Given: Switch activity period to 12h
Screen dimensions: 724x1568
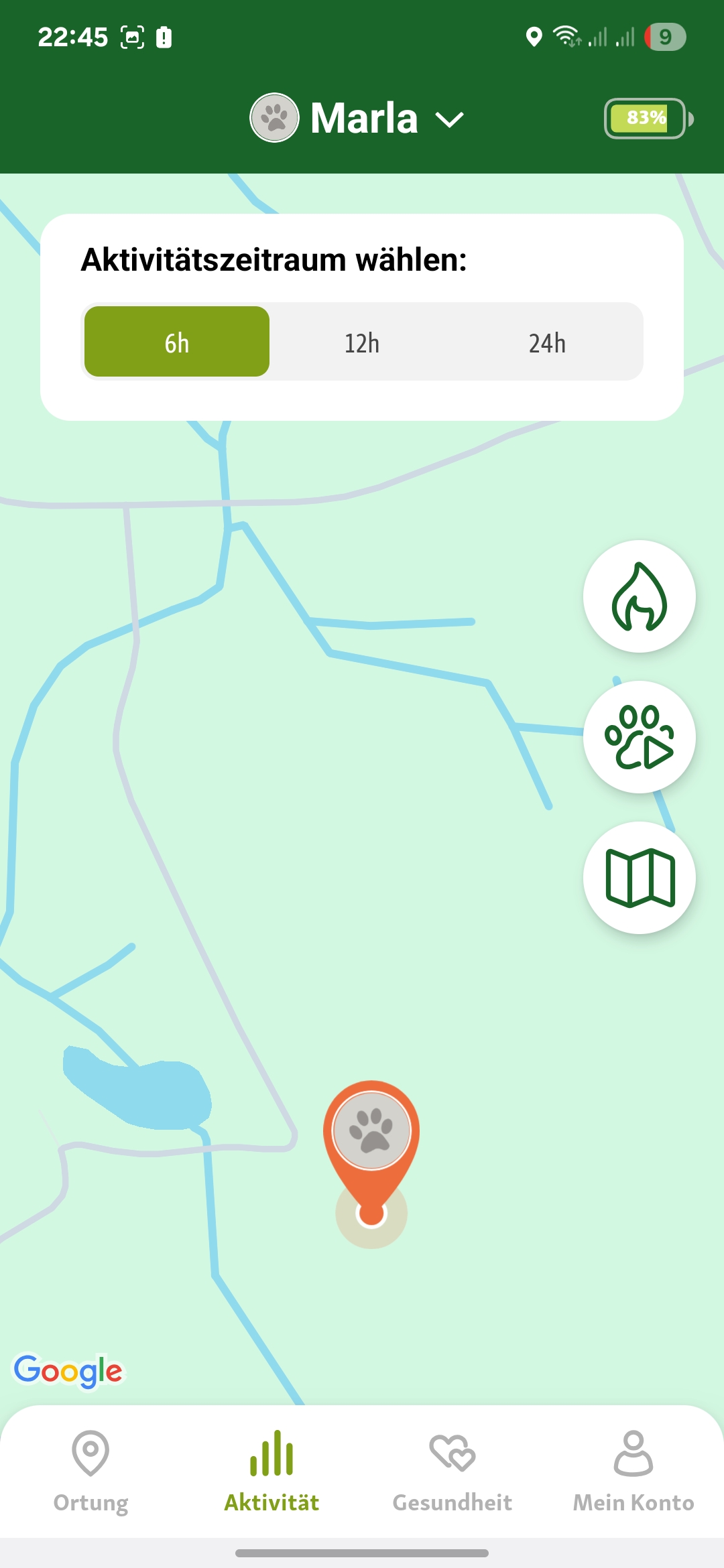Looking at the screenshot, I should [362, 342].
